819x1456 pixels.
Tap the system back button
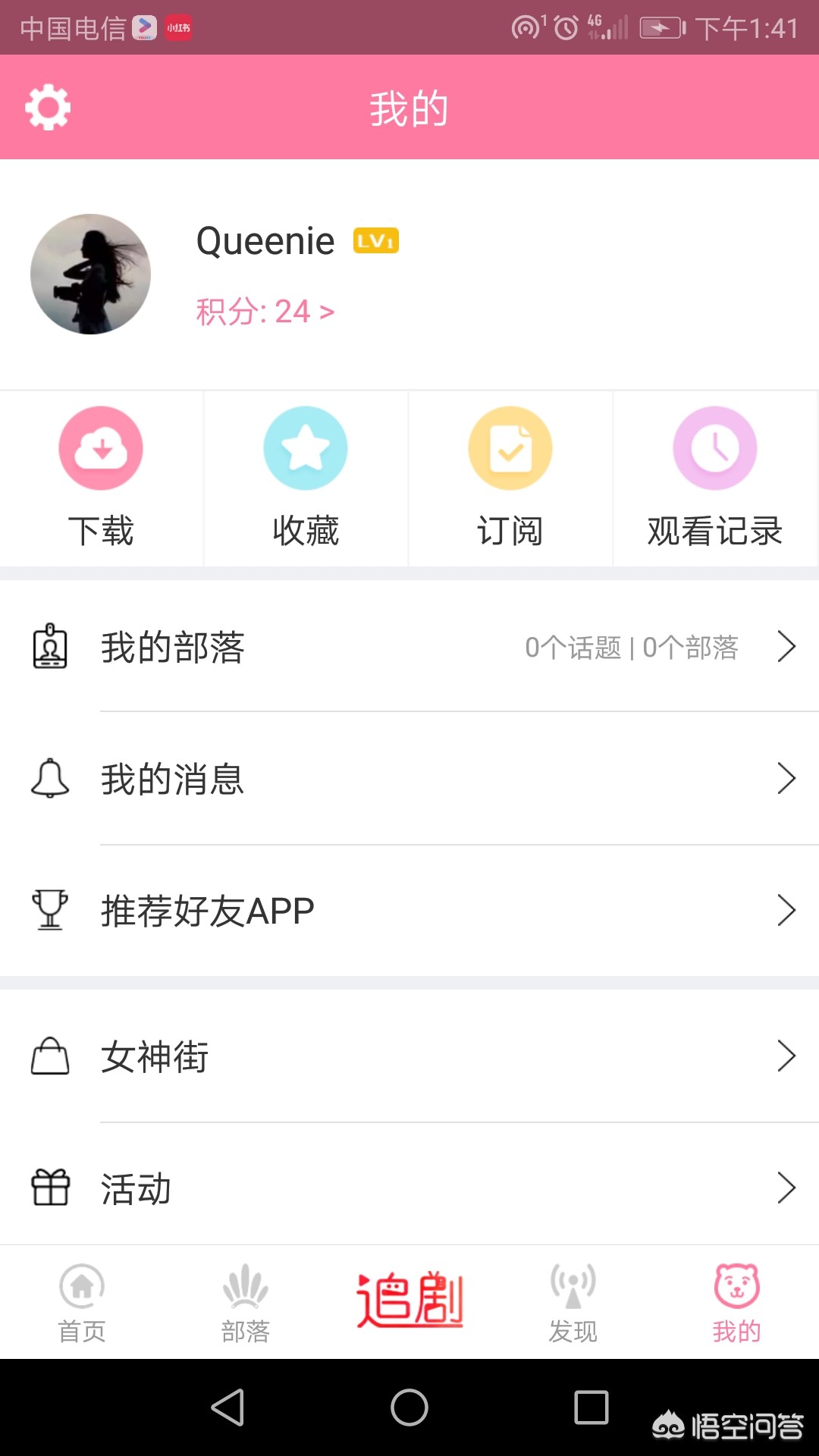tap(227, 1407)
